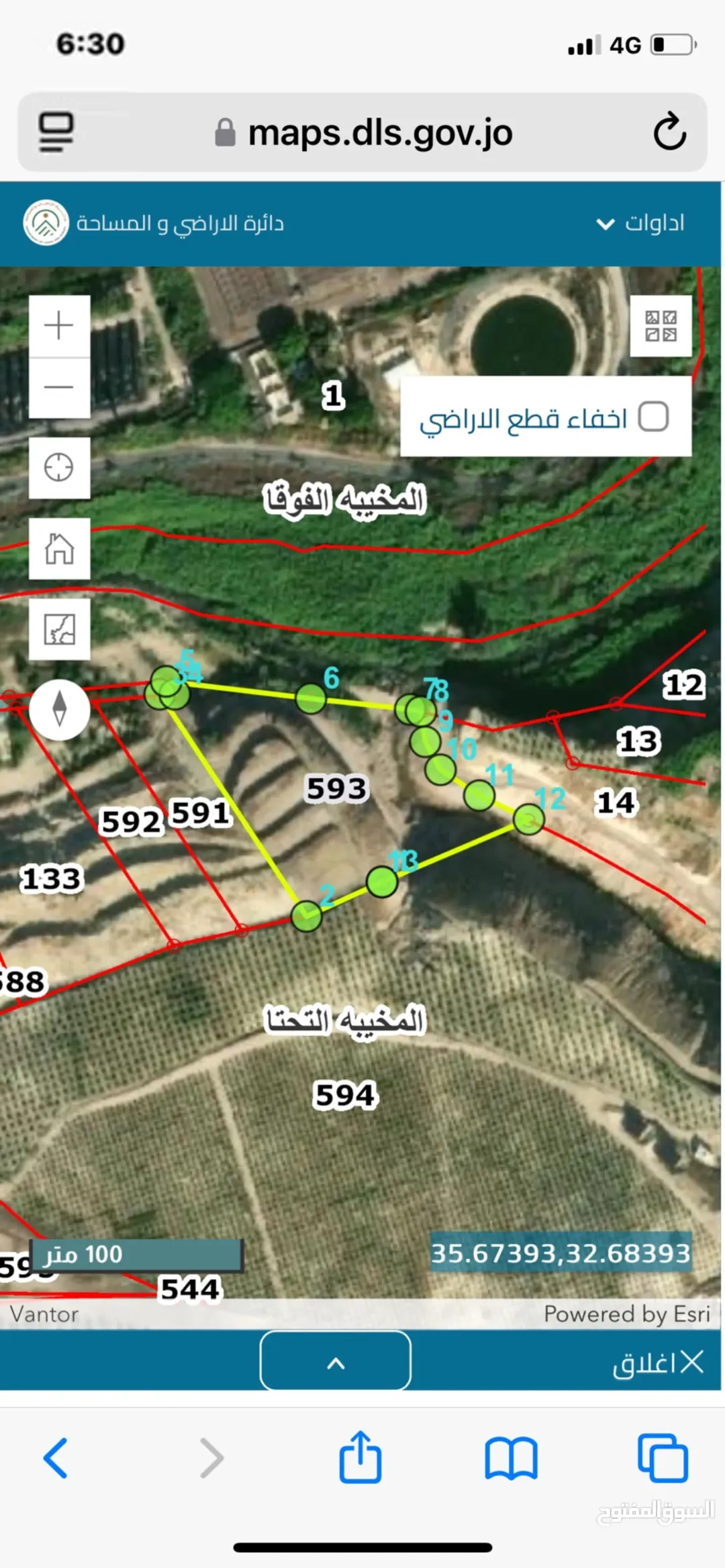The image size is (725, 1568).
Task: Close the panel with اغلاق
Action: coord(658,1363)
